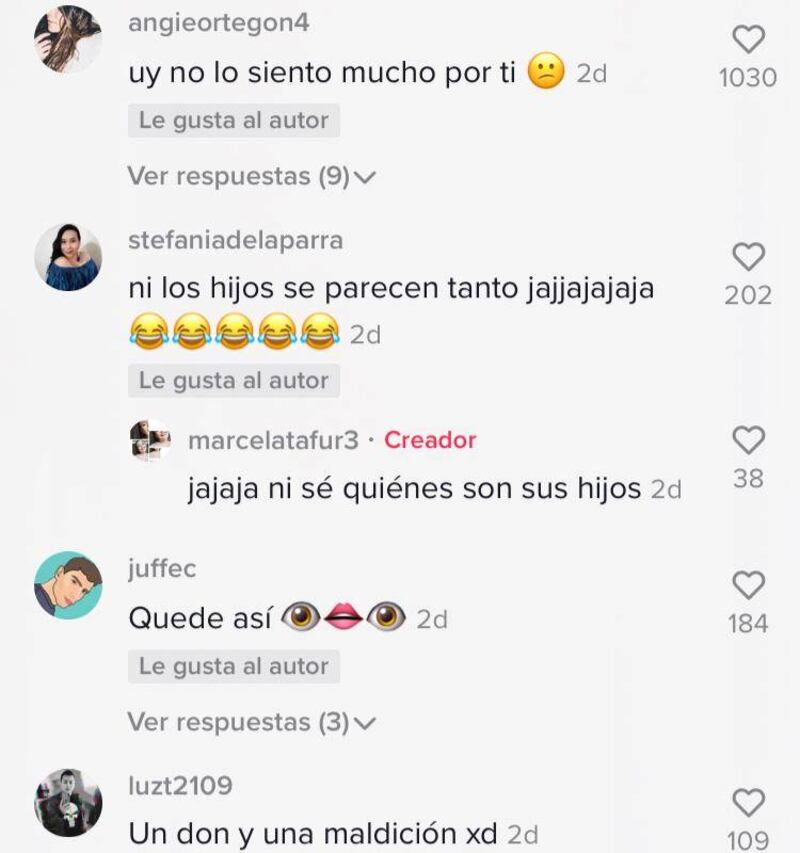Open juffec's profile avatar

(x=68, y=585)
